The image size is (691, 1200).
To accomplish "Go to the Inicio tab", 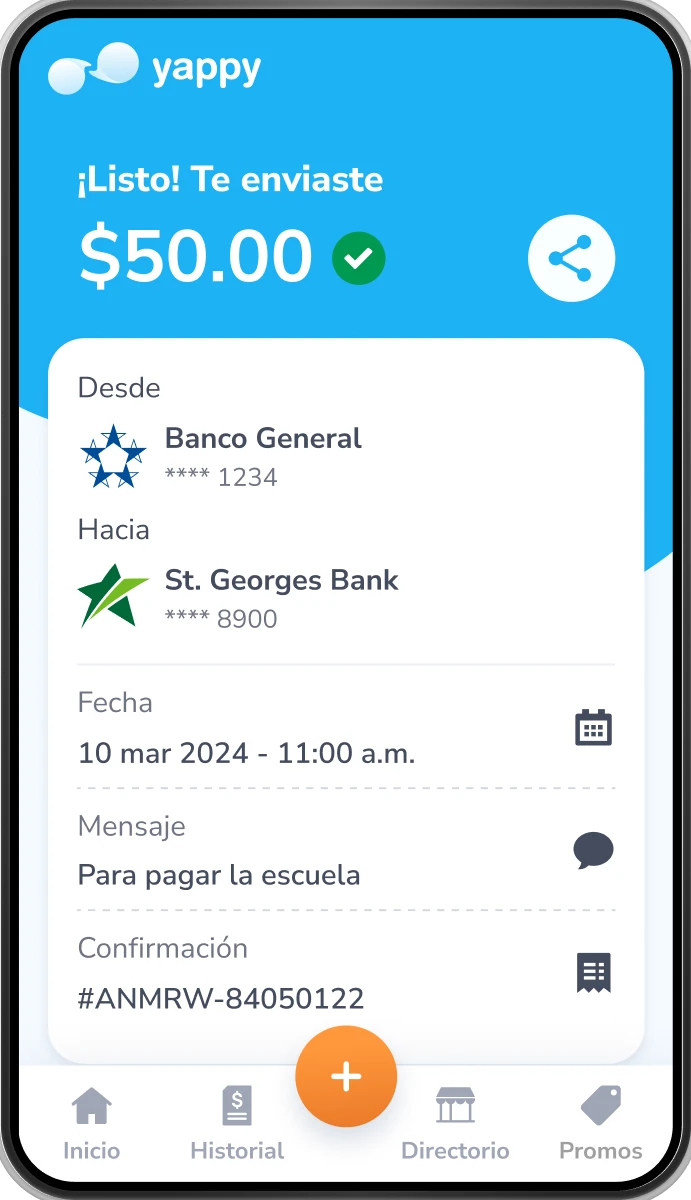I will (x=91, y=1125).
